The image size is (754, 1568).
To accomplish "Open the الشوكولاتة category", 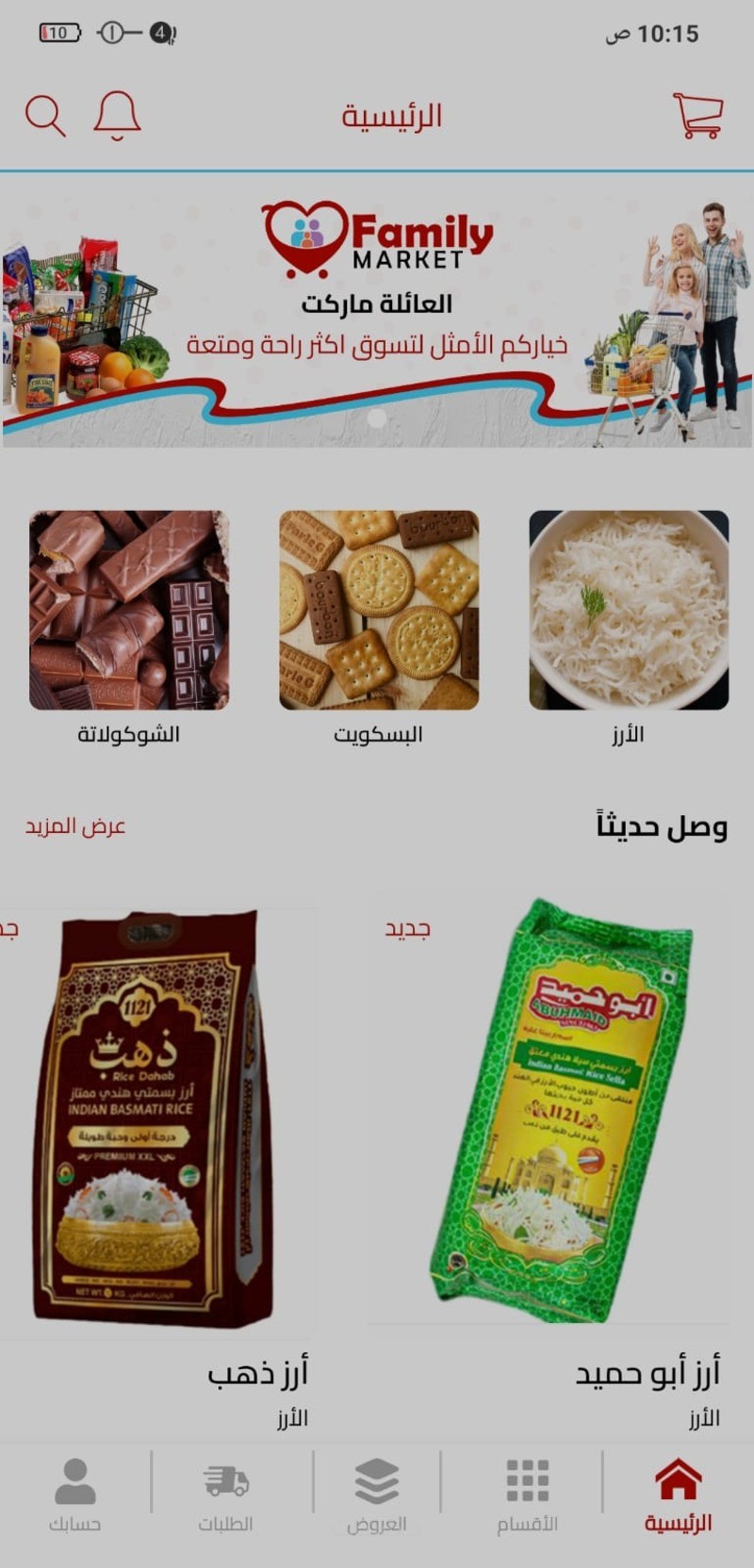I will [129, 611].
